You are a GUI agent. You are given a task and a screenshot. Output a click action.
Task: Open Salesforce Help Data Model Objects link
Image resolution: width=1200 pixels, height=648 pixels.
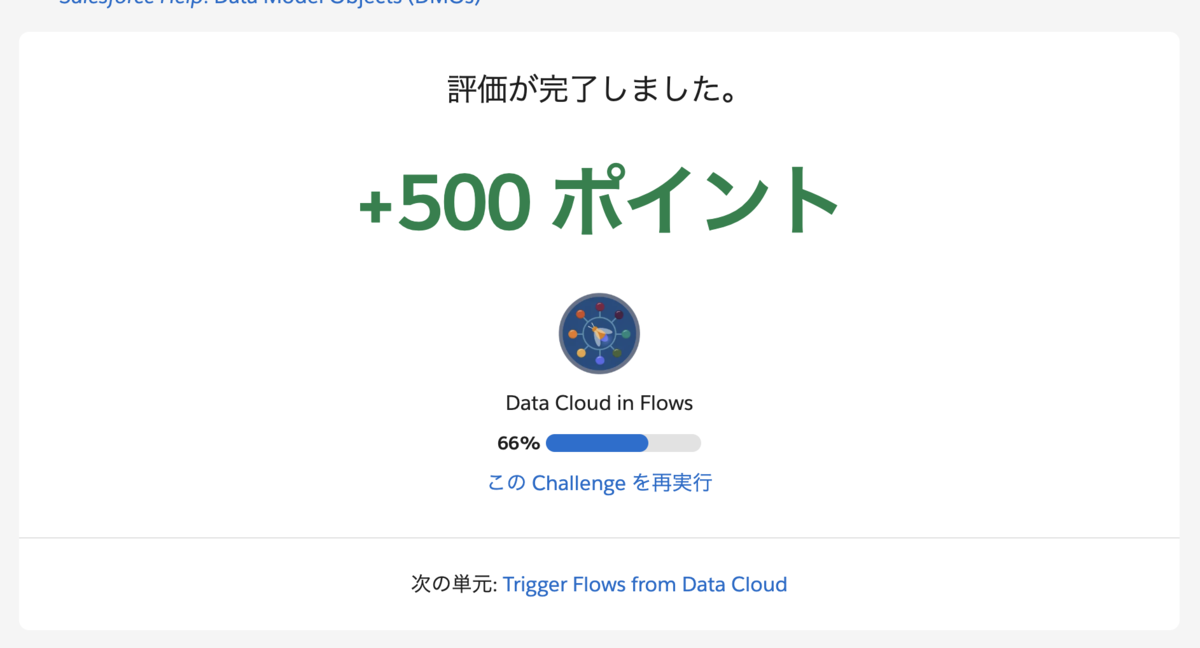(270, 2)
